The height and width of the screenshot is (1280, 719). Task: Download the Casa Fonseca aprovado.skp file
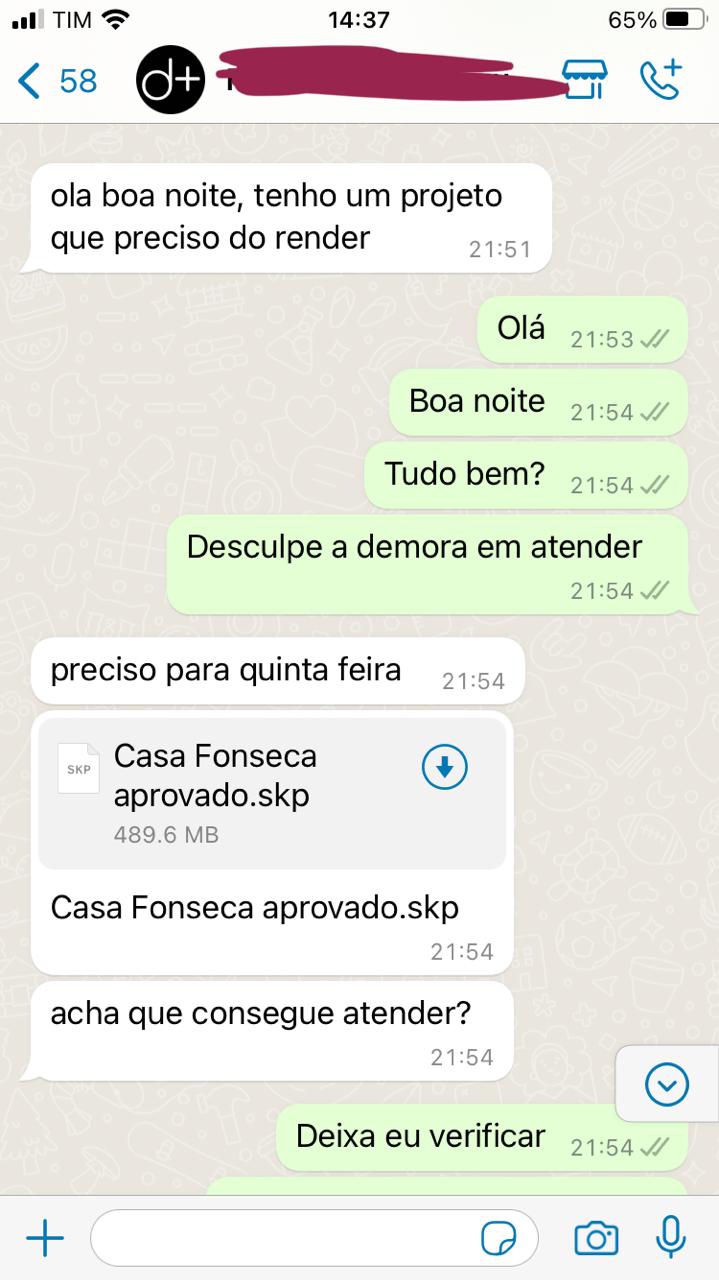445,767
